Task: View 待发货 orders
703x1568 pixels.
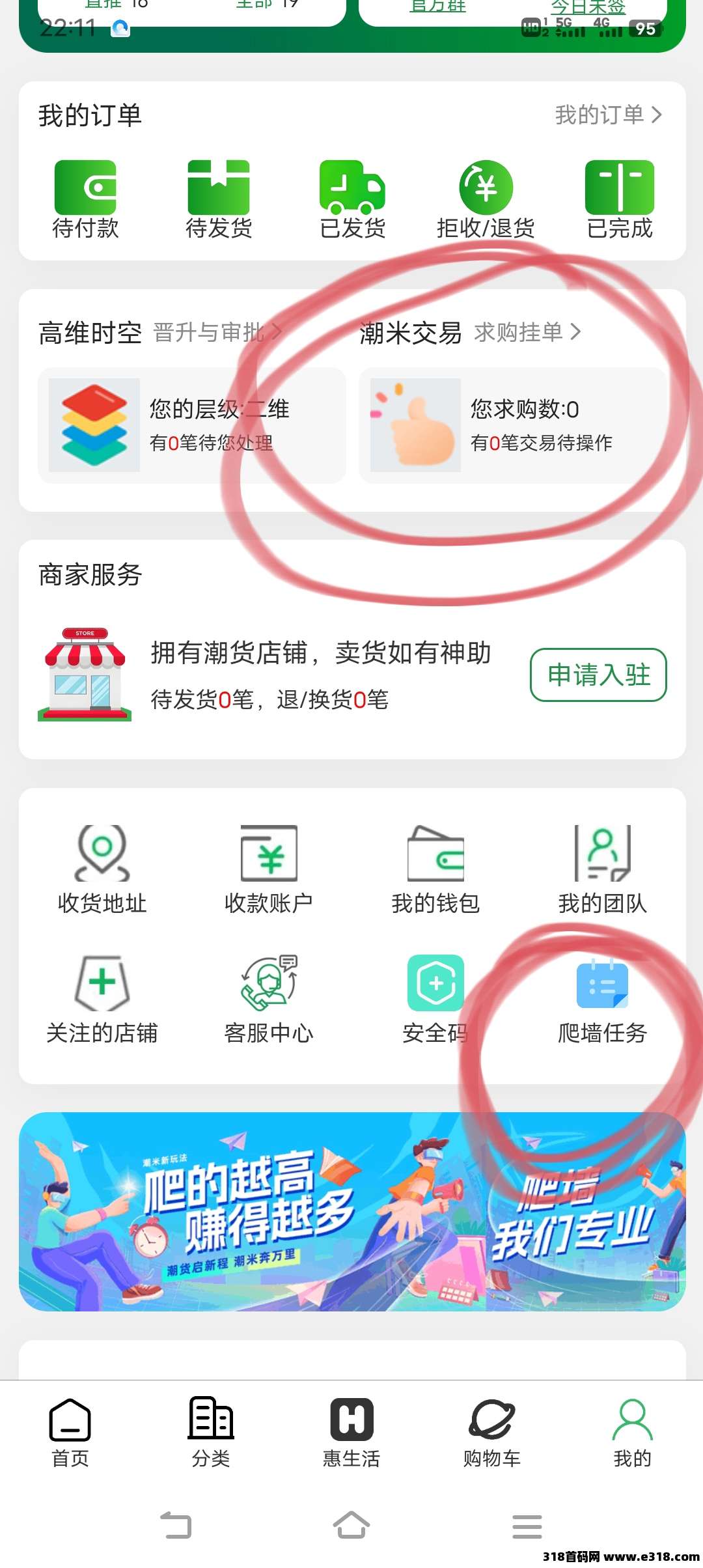Action: point(219,199)
